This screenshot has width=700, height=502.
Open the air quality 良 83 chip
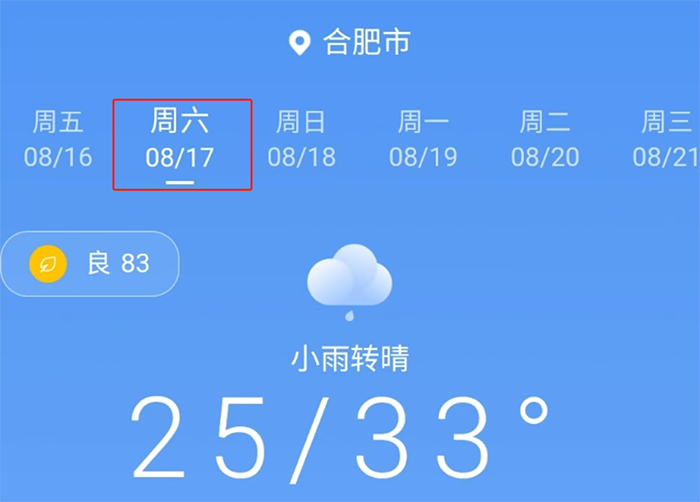coord(90,264)
